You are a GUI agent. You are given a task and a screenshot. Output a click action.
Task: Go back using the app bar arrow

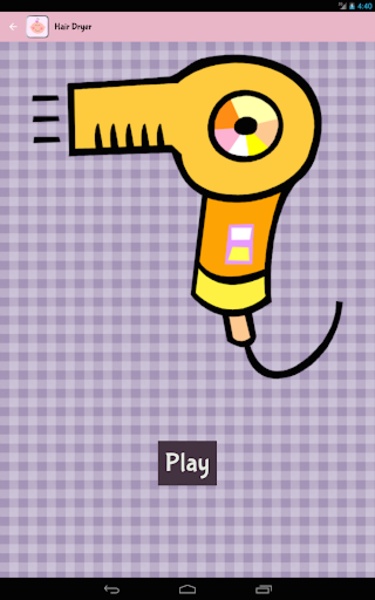pyautogui.click(x=13, y=27)
